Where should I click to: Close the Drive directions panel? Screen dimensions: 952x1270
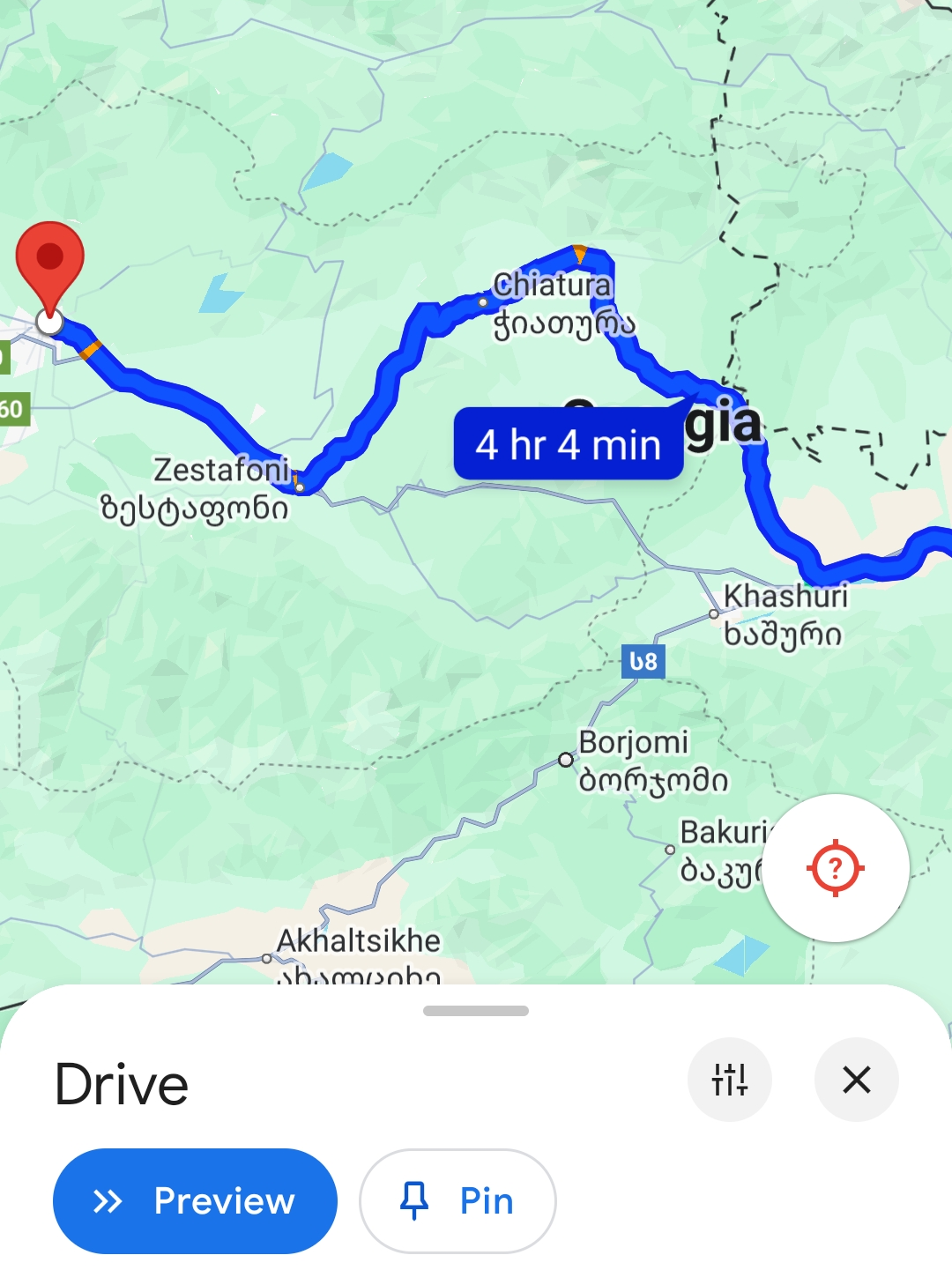(x=856, y=1080)
